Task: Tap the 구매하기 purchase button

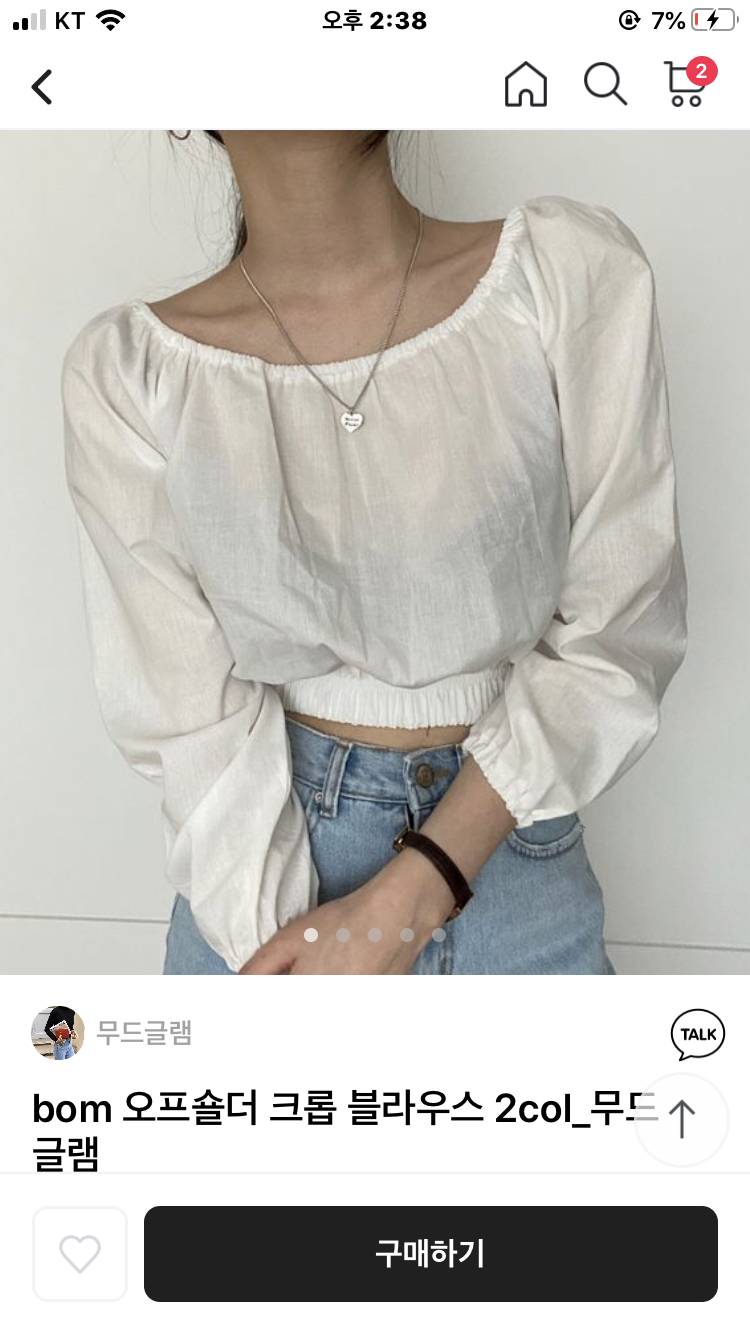Action: 430,1253
